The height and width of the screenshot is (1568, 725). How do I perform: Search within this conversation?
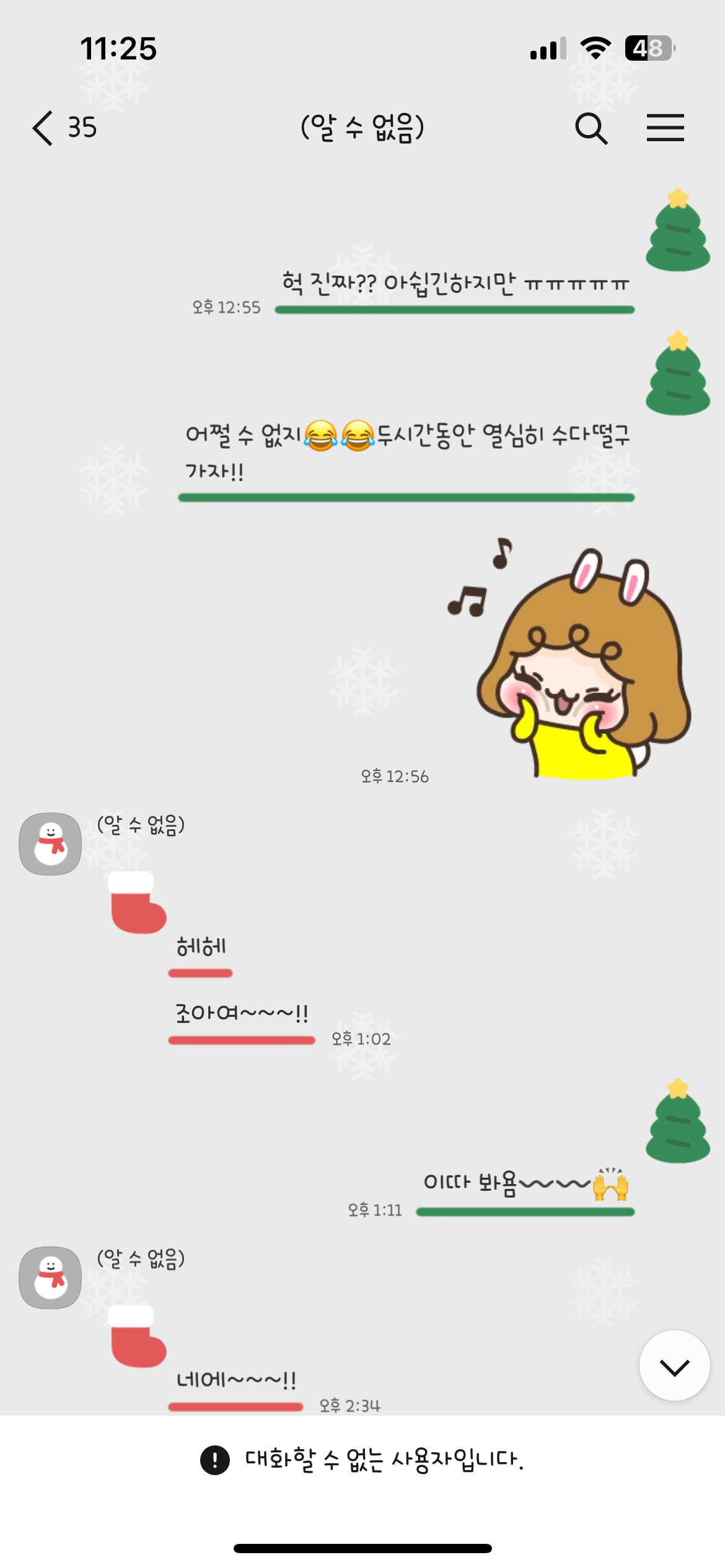591,128
